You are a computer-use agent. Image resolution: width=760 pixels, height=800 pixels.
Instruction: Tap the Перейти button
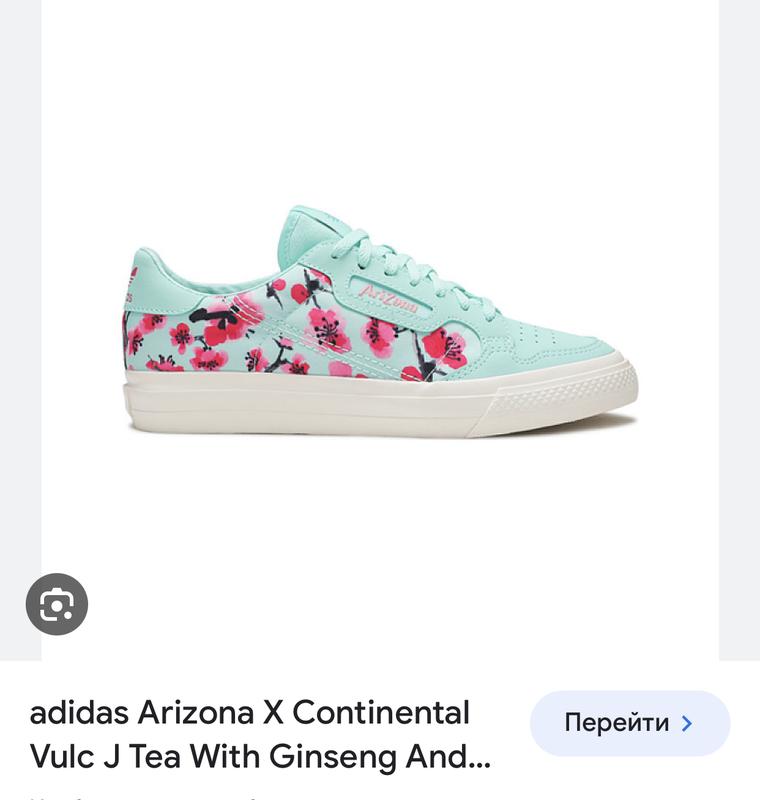tap(629, 723)
